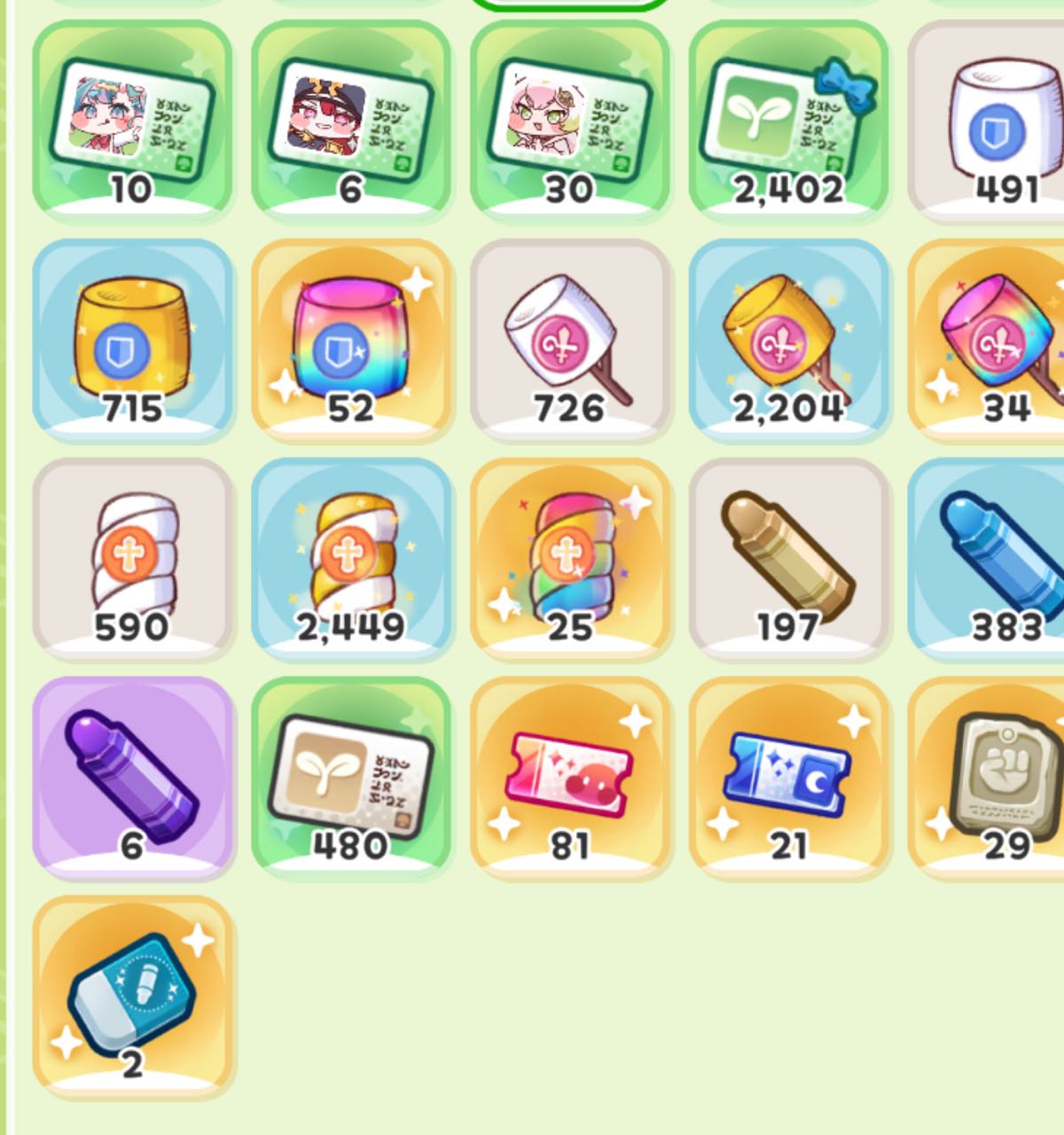
Task: Select the pirate-hat character card item with 6
Action: [x=351, y=121]
